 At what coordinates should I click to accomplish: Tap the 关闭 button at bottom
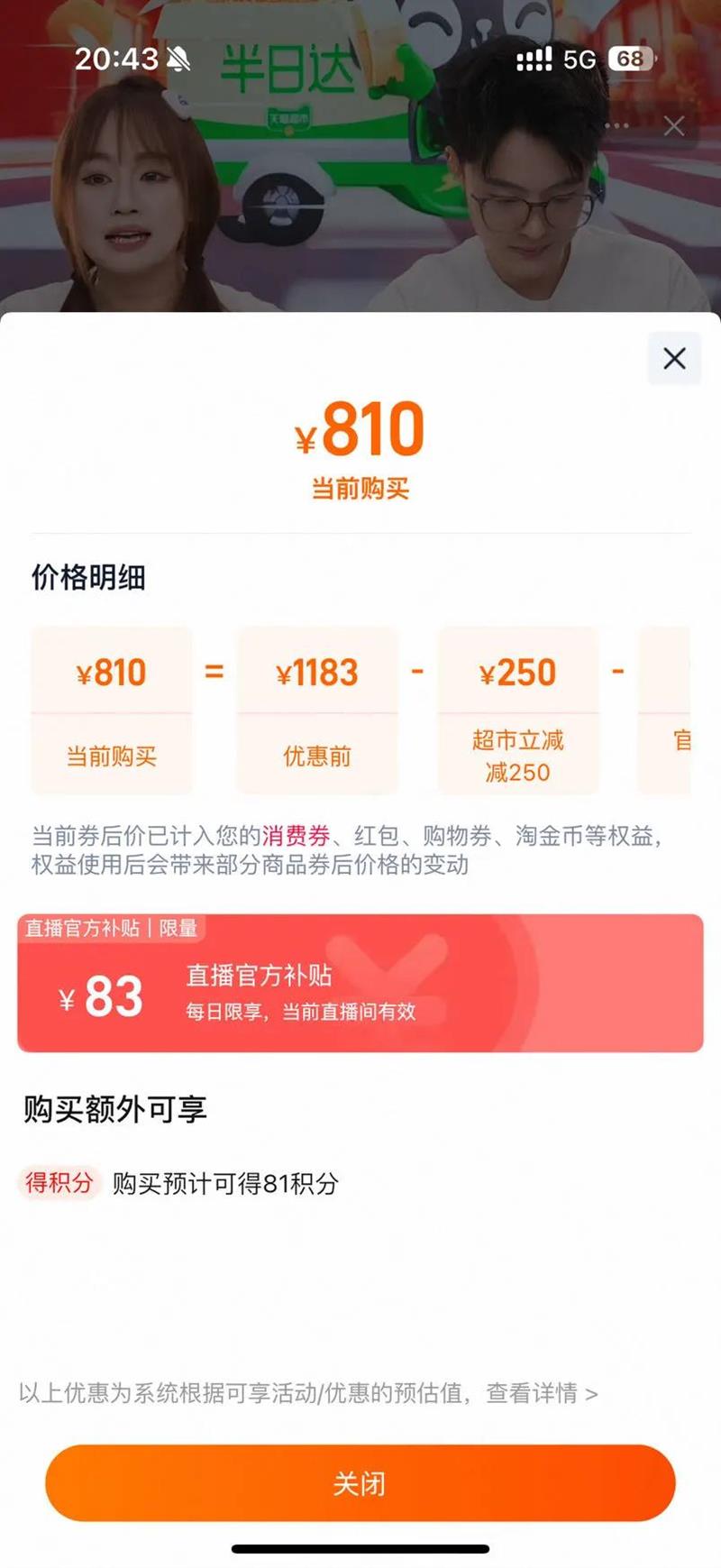tap(360, 1482)
